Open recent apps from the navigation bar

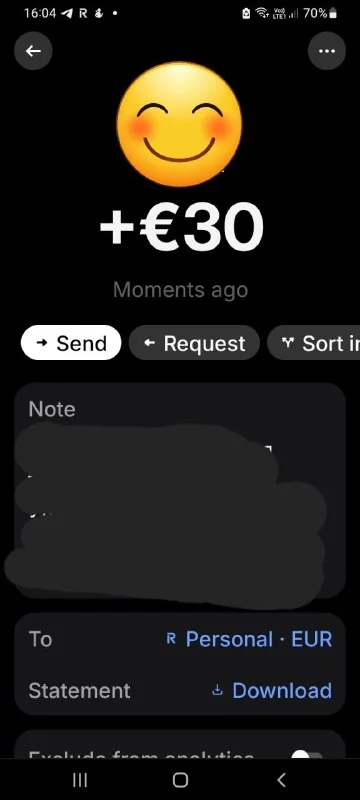[x=80, y=780]
